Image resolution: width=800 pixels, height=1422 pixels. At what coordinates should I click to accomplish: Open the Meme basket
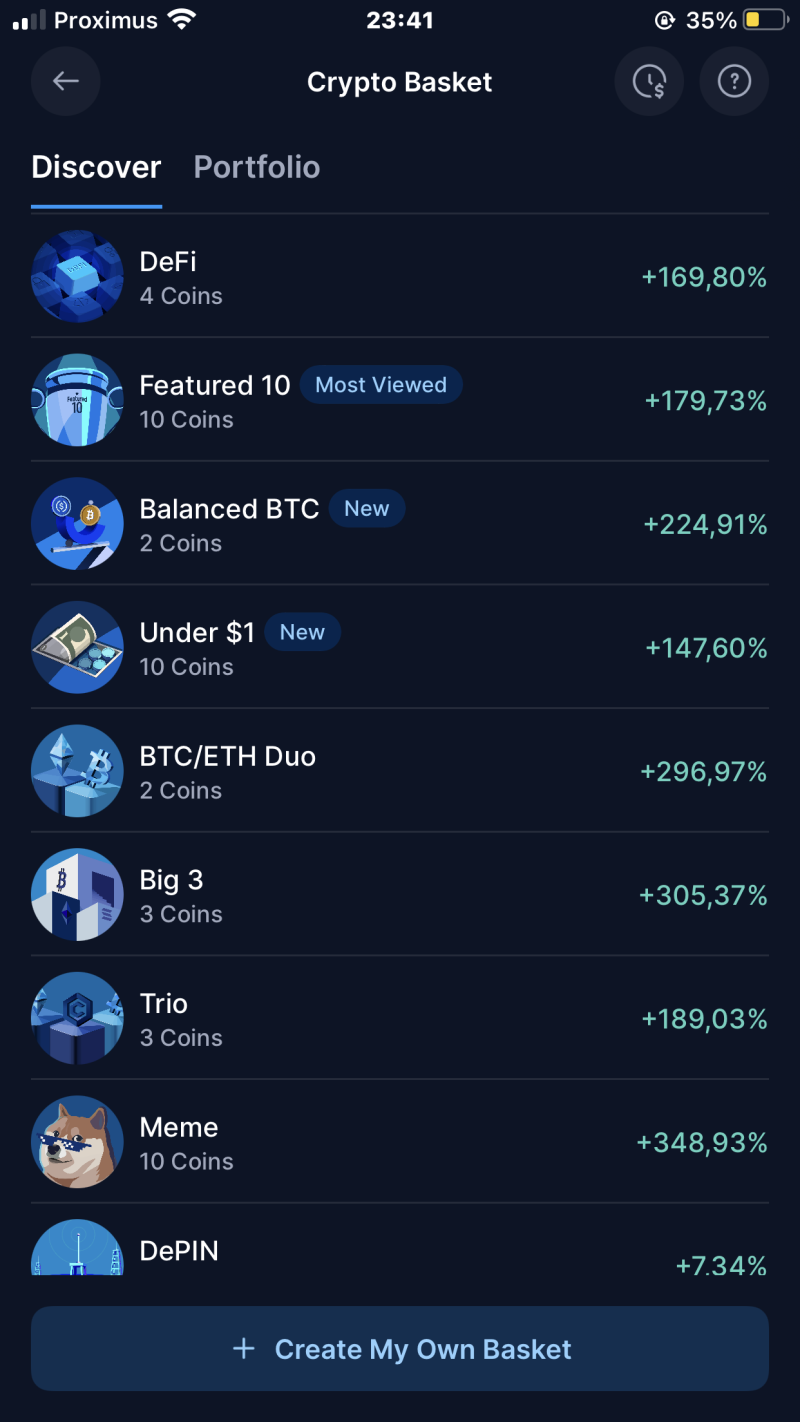coord(400,1142)
